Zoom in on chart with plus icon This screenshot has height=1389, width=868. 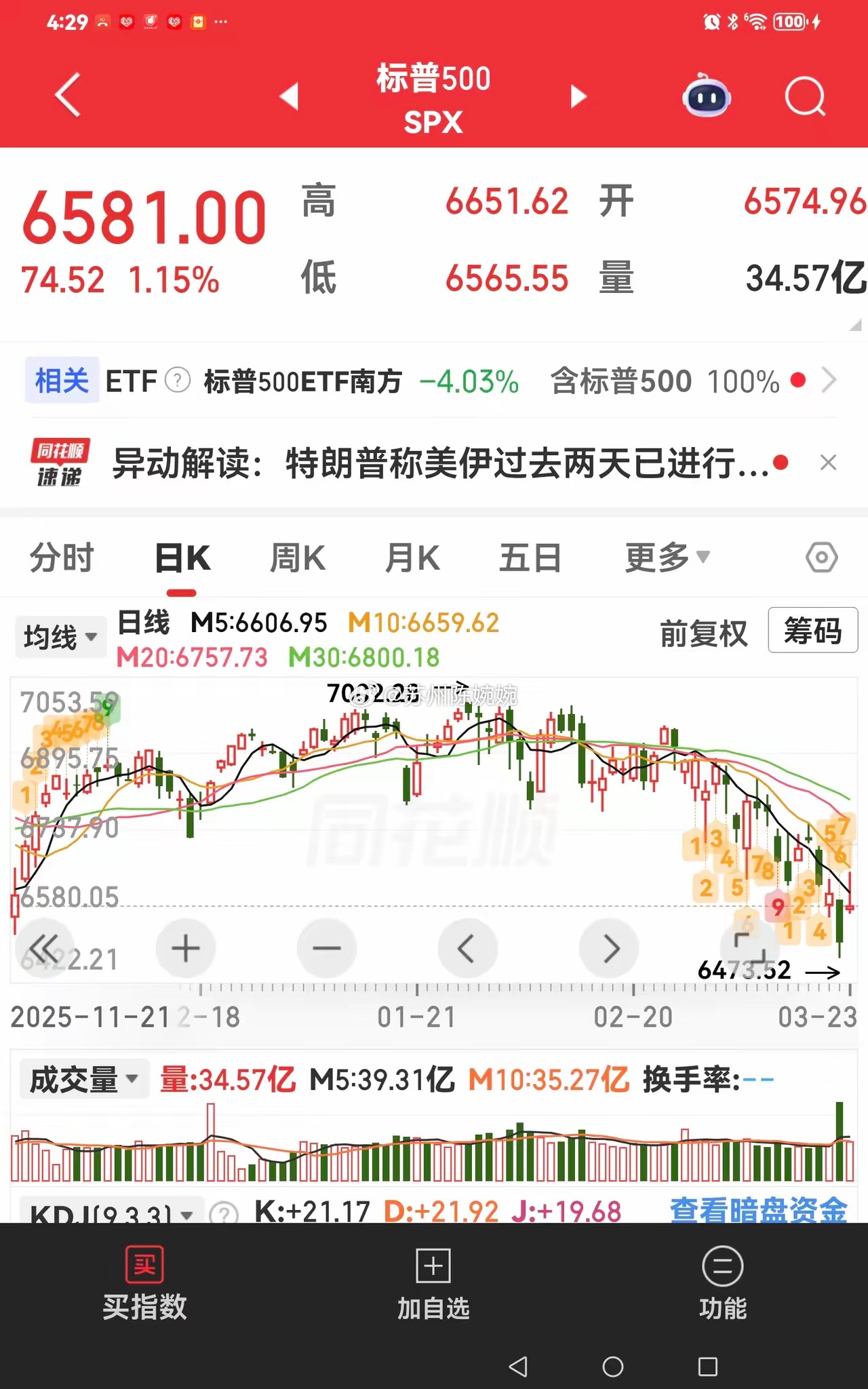pos(186,948)
